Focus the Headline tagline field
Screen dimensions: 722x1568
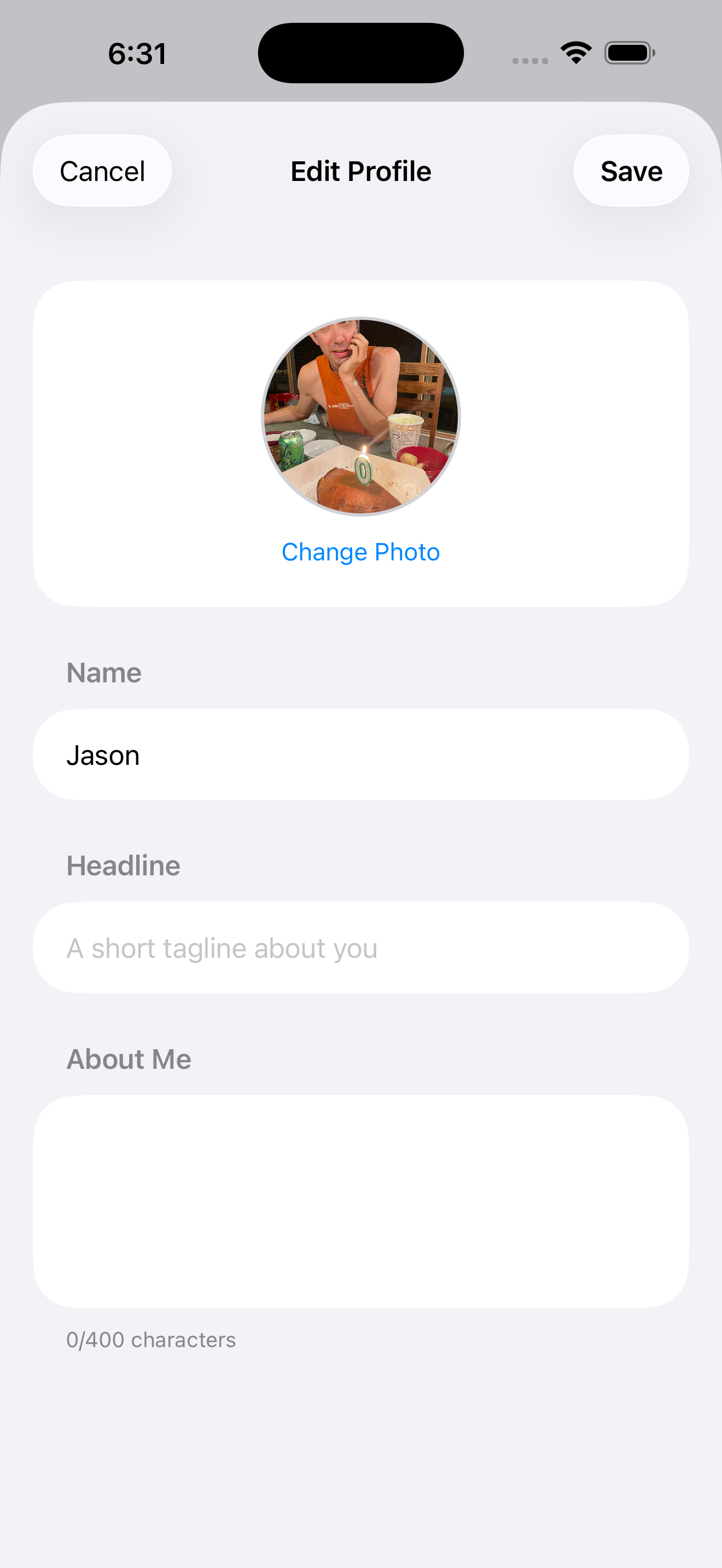[360, 947]
